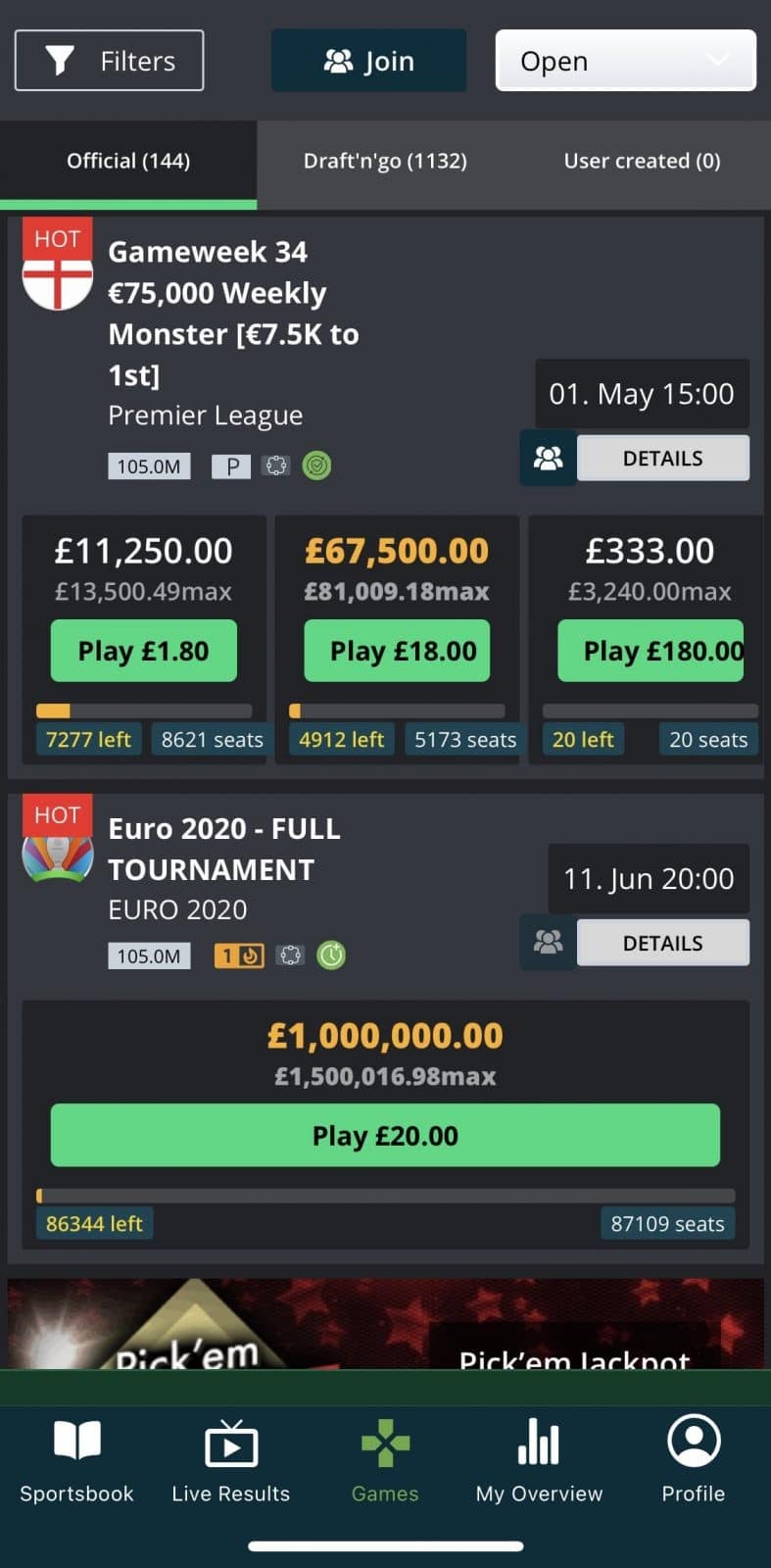Open My Overview tab

pos(539,1460)
